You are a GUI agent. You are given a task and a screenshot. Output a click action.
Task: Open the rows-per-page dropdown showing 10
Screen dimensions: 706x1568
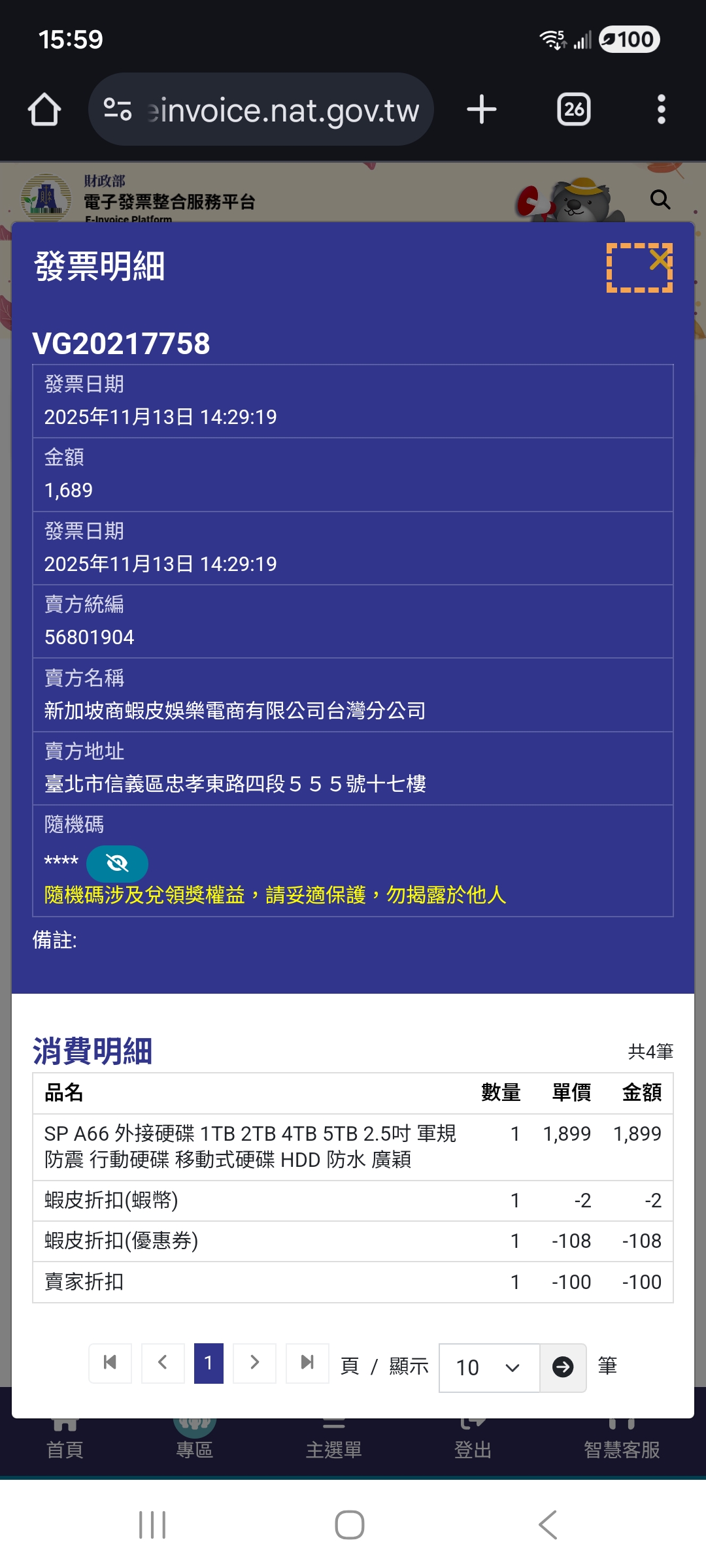pyautogui.click(x=488, y=1367)
